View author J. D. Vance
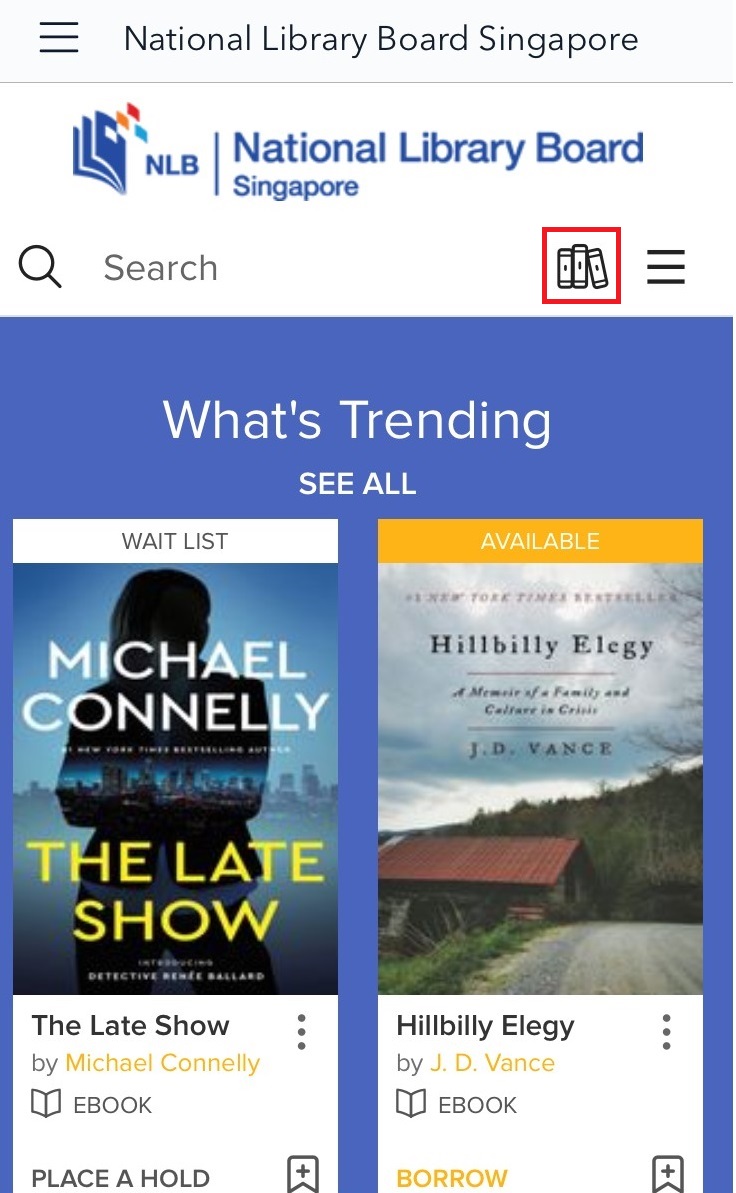The height and width of the screenshot is (1193, 736). pos(492,1063)
